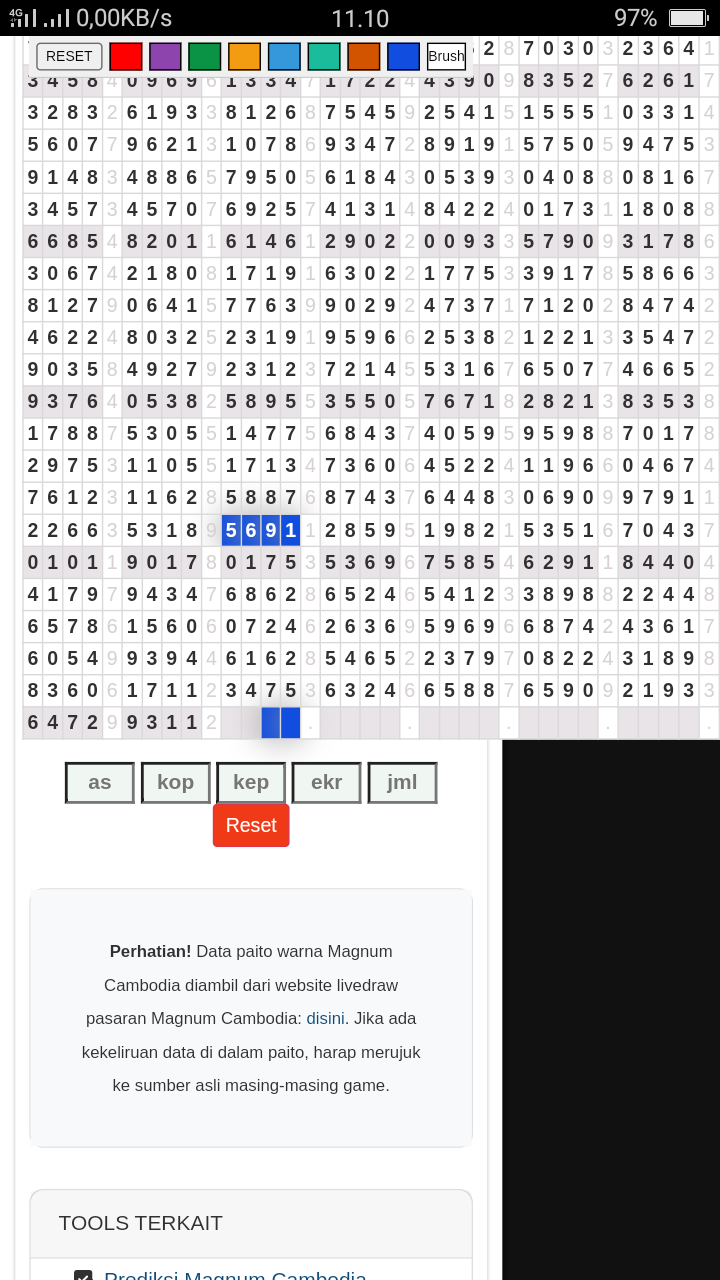Tap the 'kop' filter button
The image size is (720, 1280).
click(176, 783)
